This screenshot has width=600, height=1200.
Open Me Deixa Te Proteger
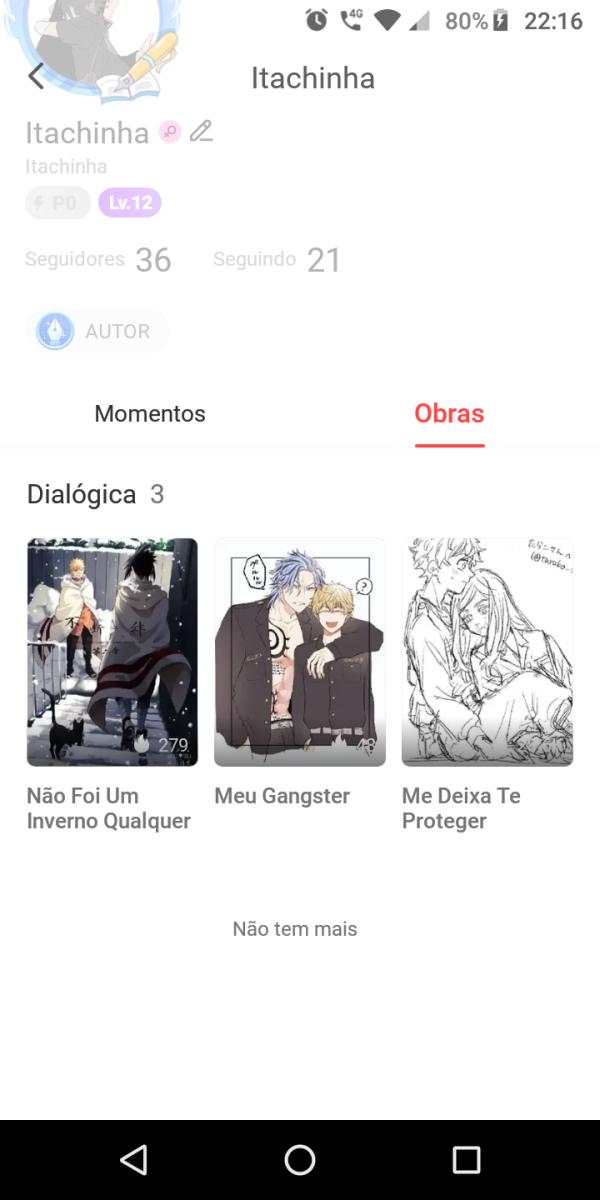pyautogui.click(x=487, y=652)
